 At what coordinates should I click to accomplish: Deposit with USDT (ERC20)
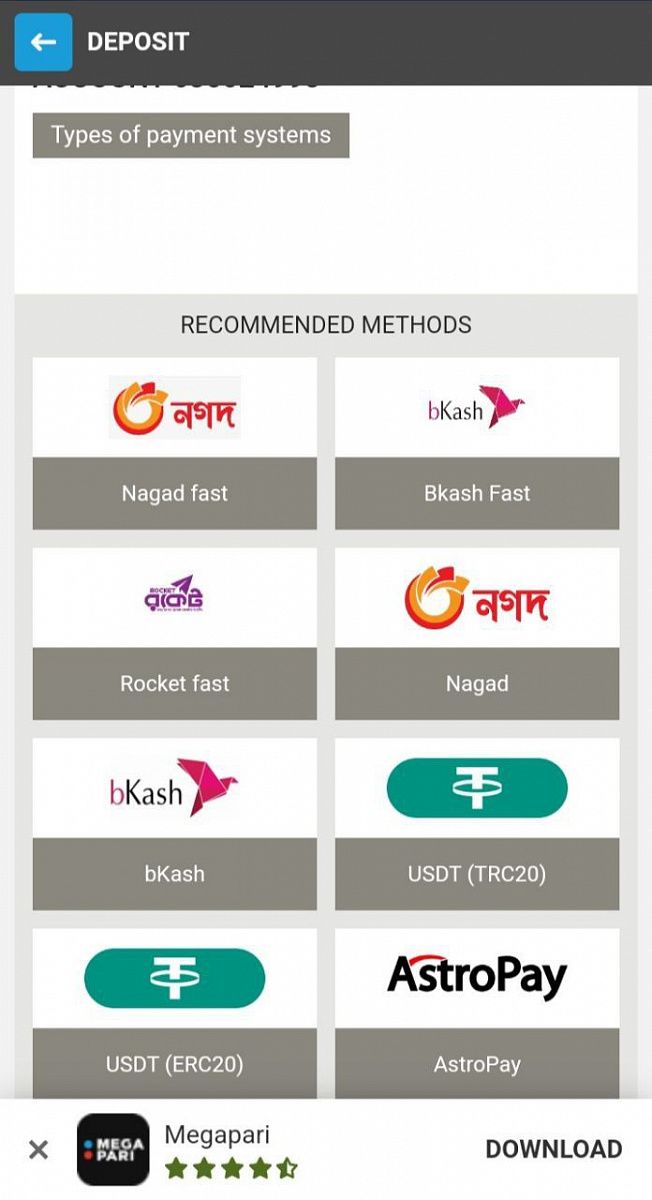click(x=175, y=1013)
